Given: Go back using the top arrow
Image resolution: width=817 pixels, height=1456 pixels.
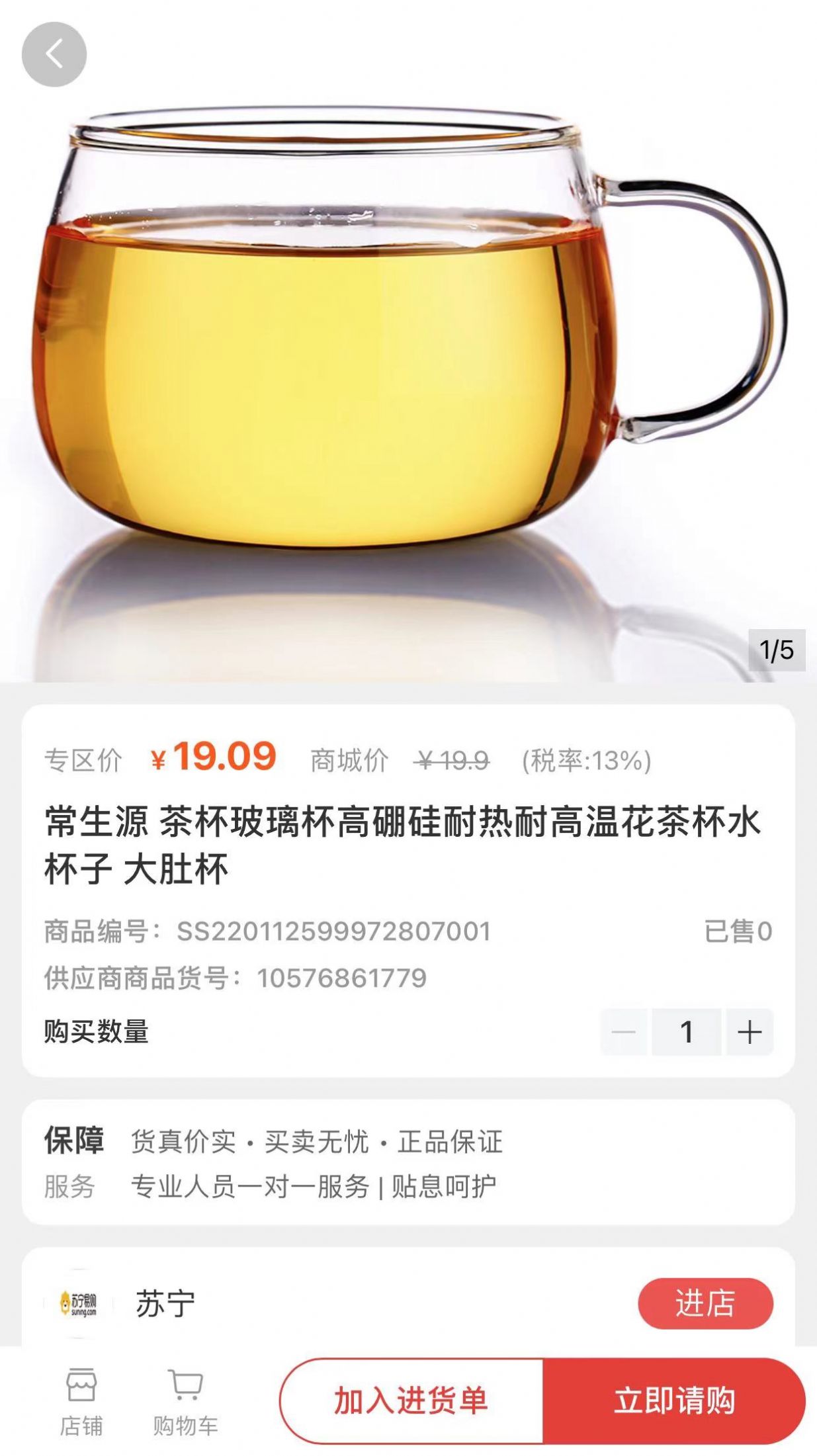Looking at the screenshot, I should coord(54,54).
